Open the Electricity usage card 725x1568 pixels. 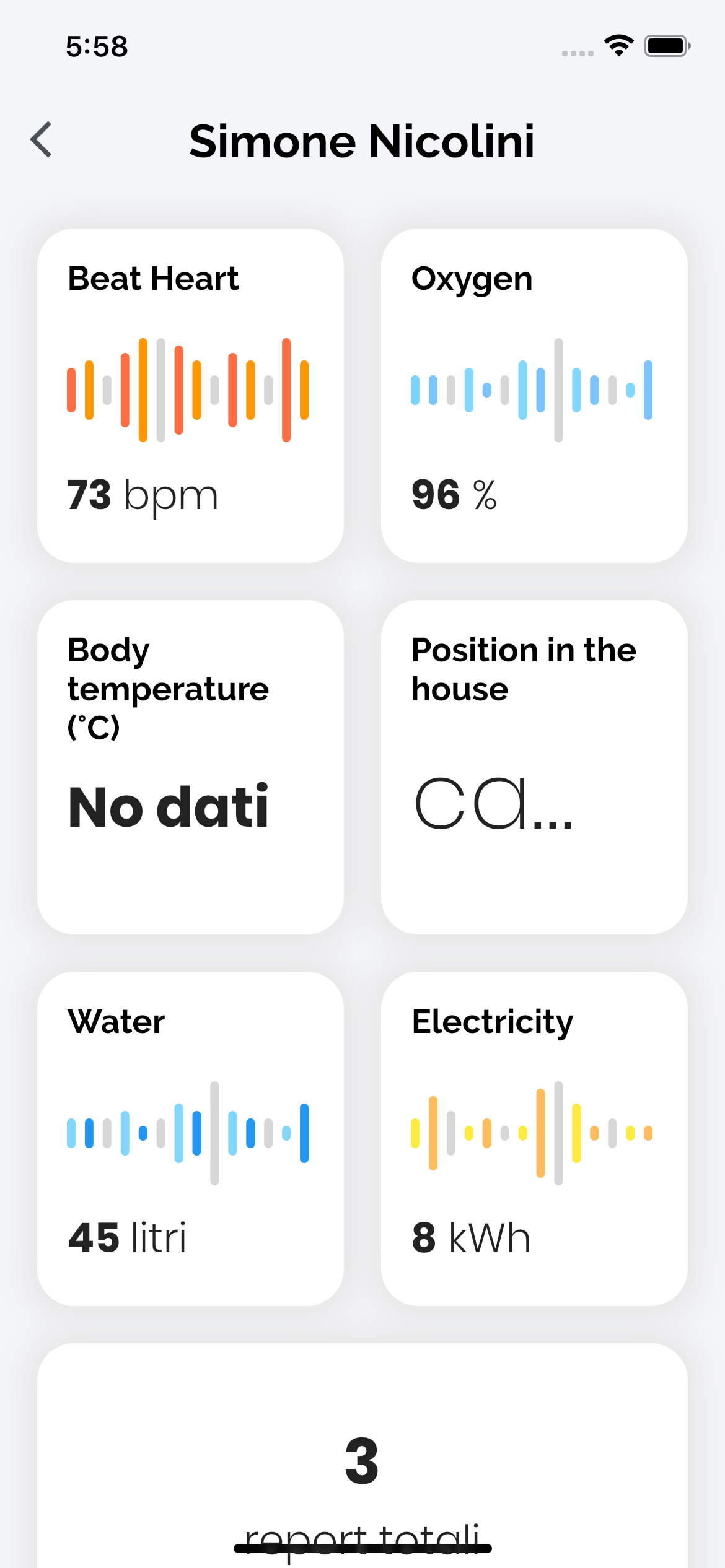pyautogui.click(x=534, y=1138)
